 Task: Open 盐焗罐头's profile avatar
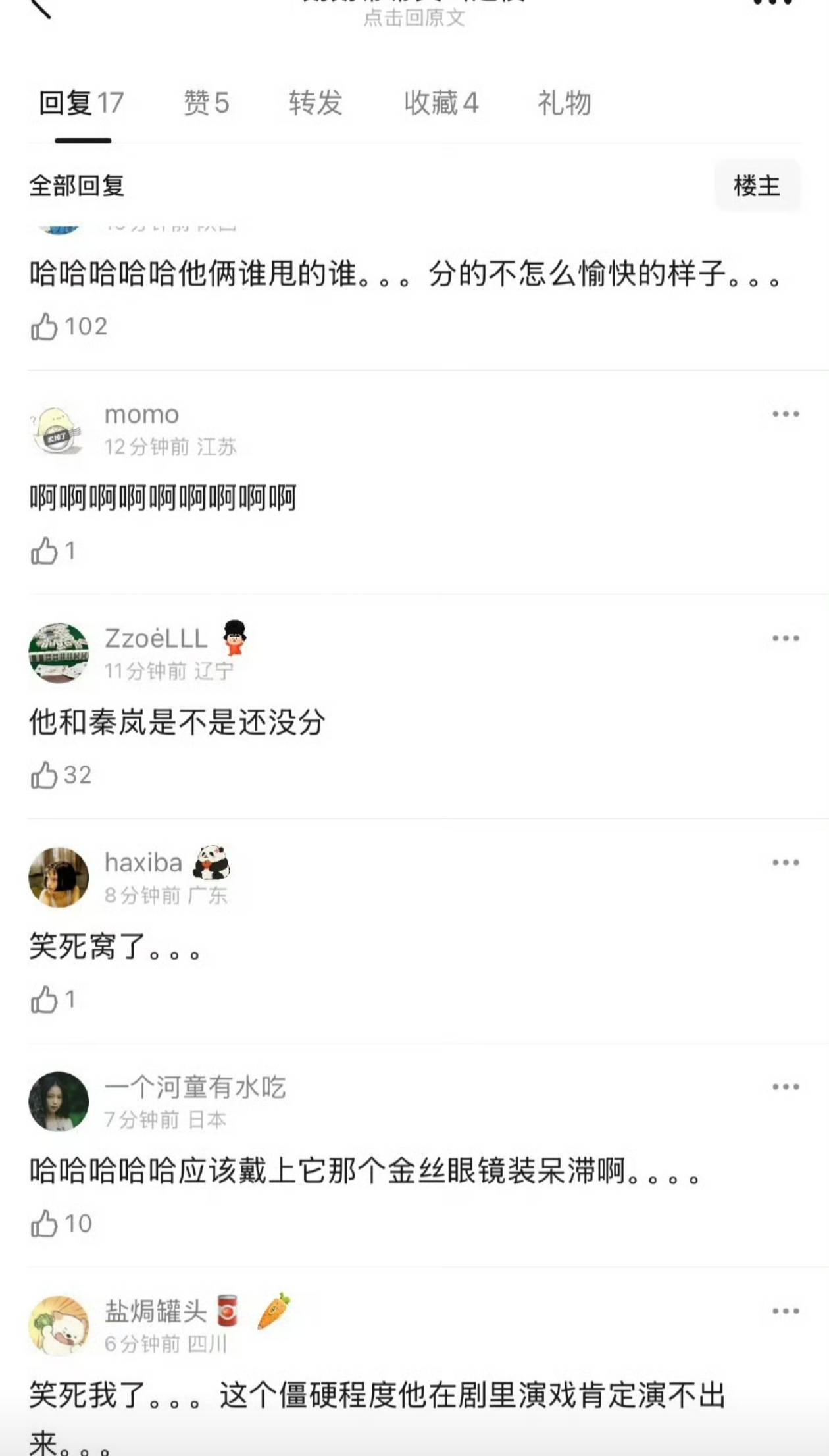click(x=59, y=1326)
